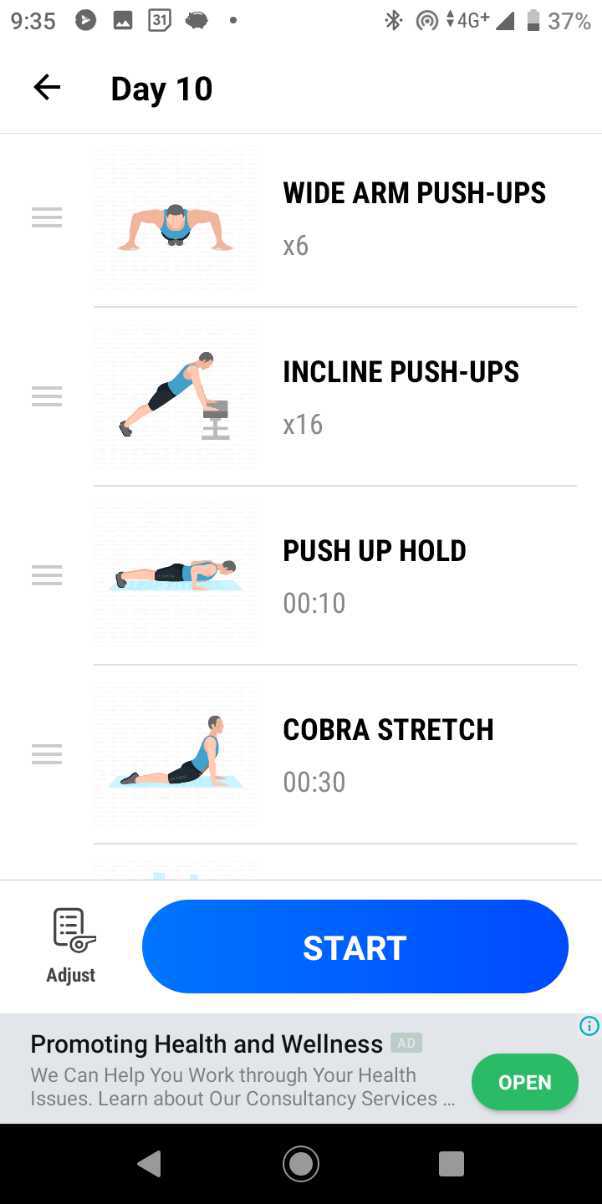The width and height of the screenshot is (602, 1204).
Task: Start the Day 10 workout
Action: coord(355,947)
